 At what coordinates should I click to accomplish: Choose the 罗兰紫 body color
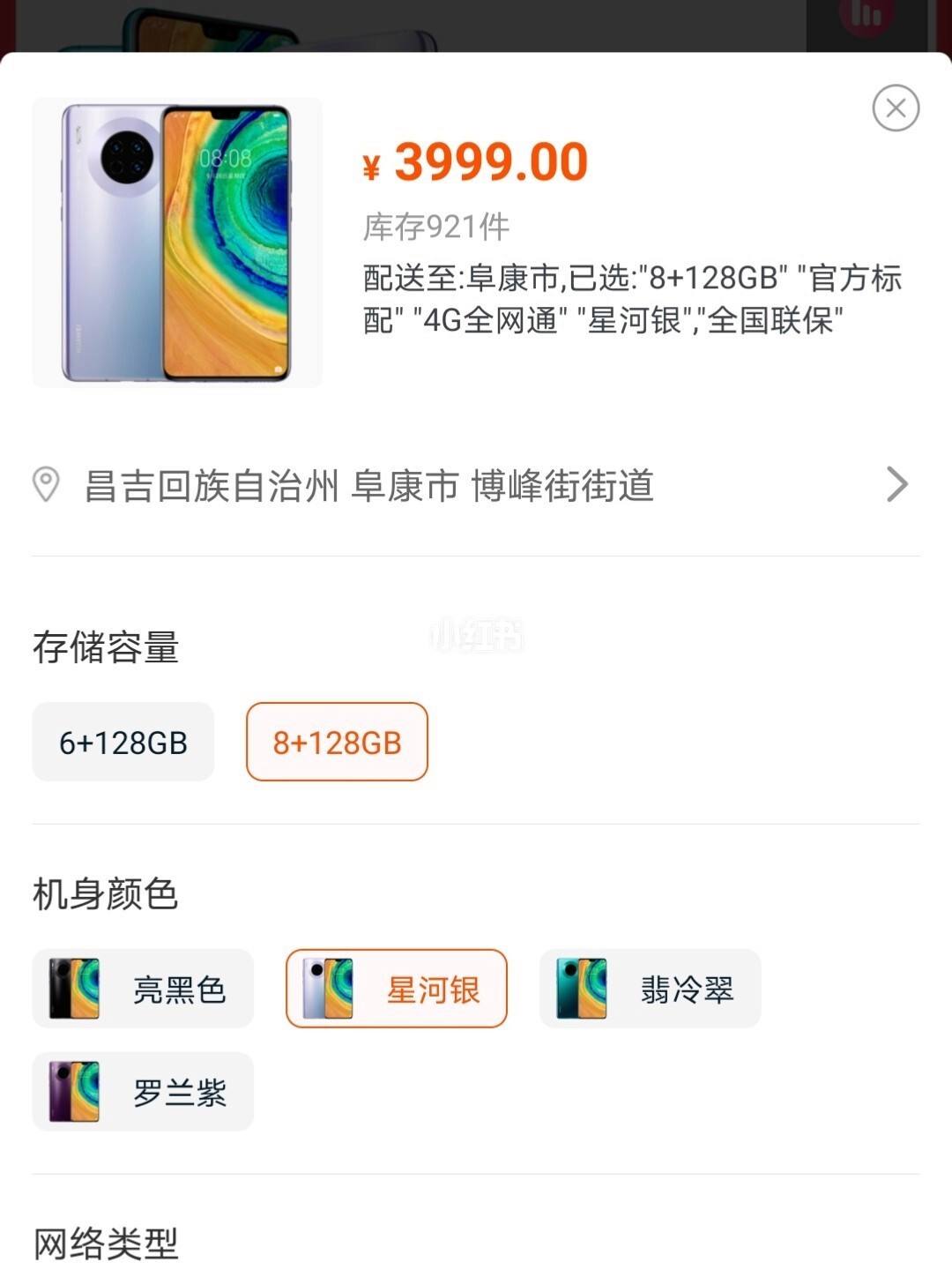click(x=143, y=1092)
